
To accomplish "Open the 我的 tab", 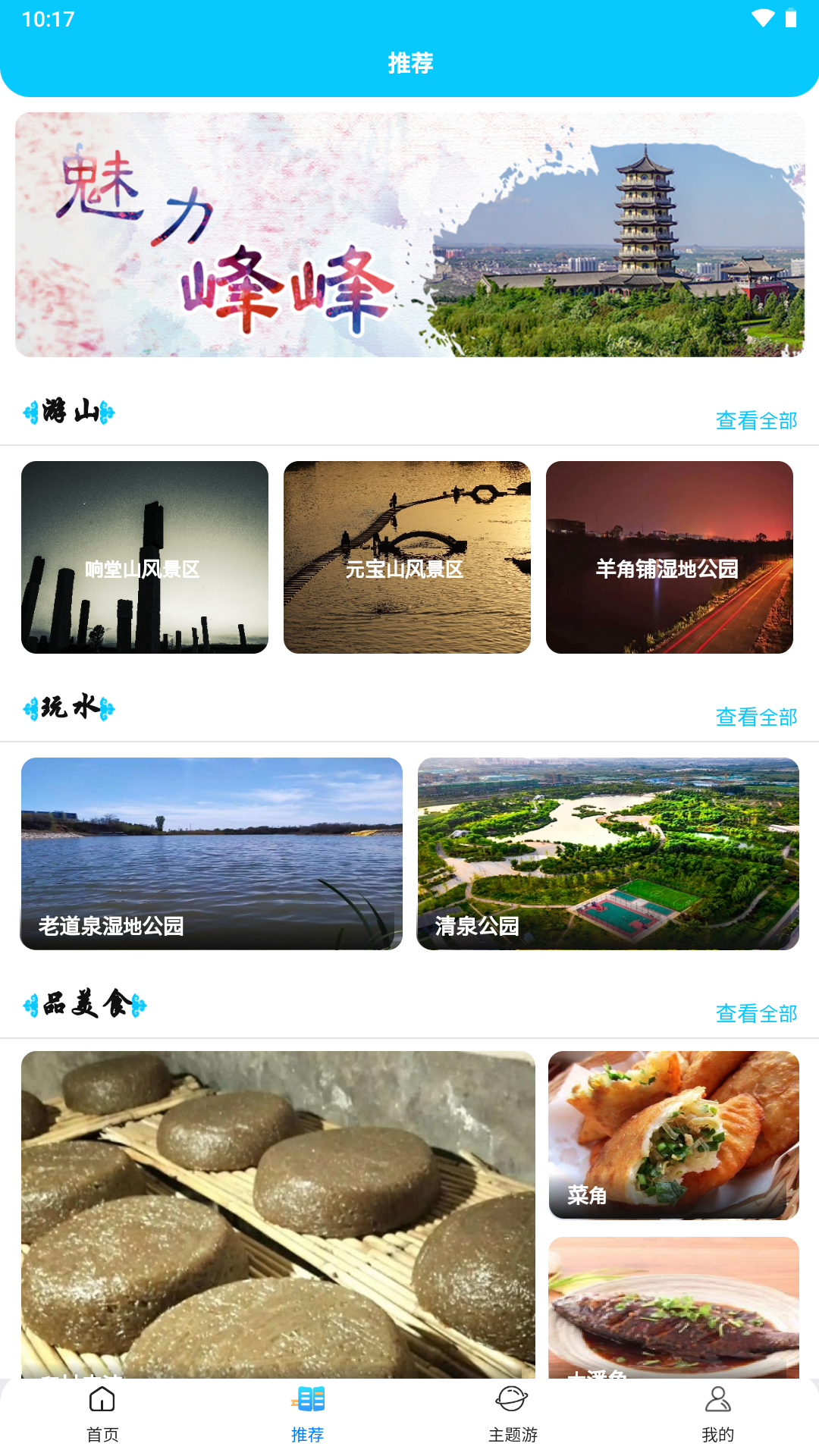I will 717,1414.
